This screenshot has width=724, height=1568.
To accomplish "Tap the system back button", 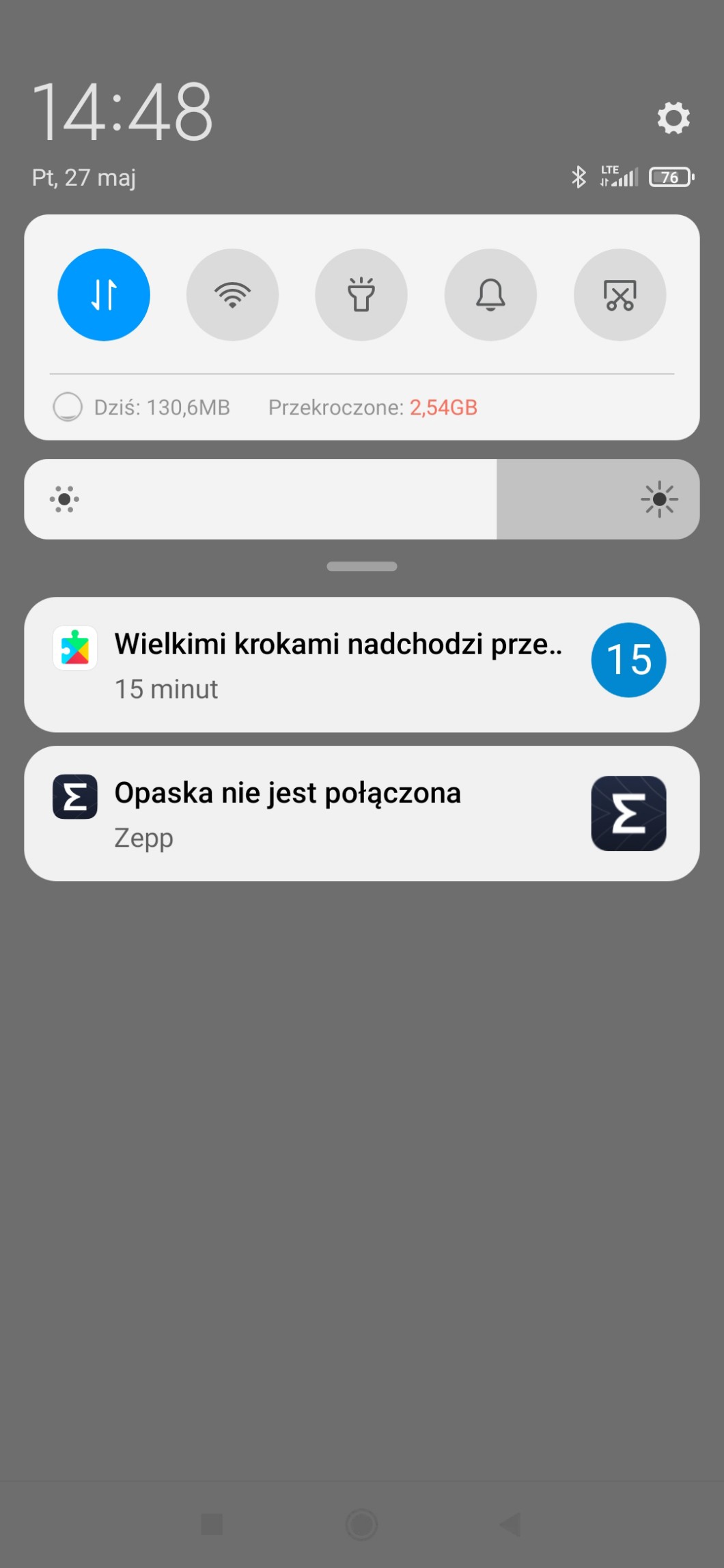I will (x=510, y=1524).
